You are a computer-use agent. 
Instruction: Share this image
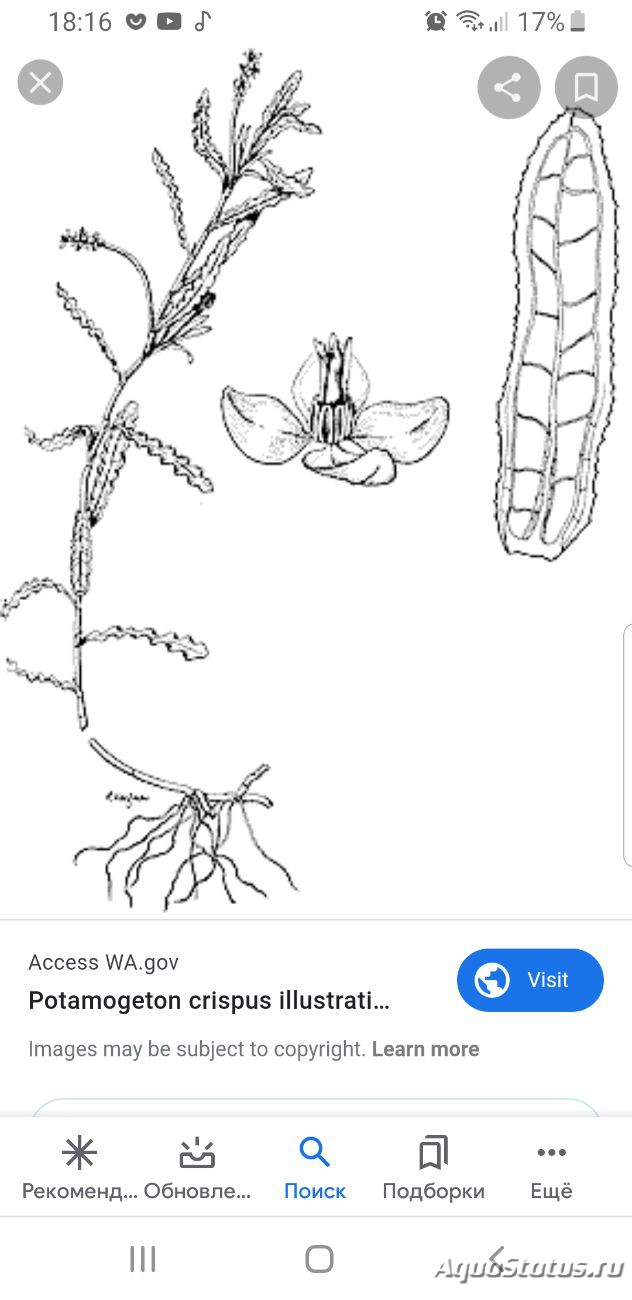(509, 88)
